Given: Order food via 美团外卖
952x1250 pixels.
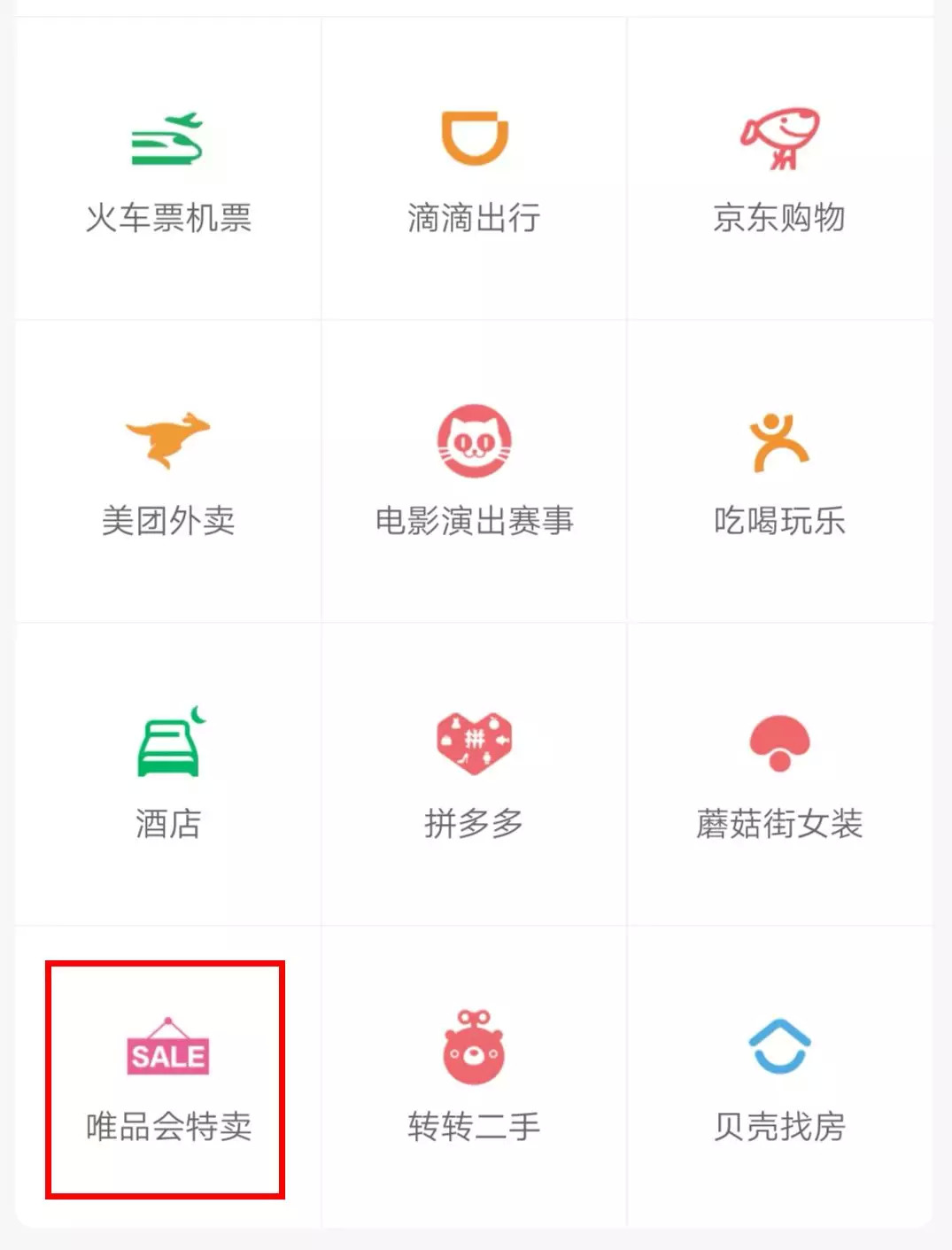Looking at the screenshot, I should coord(168,471).
